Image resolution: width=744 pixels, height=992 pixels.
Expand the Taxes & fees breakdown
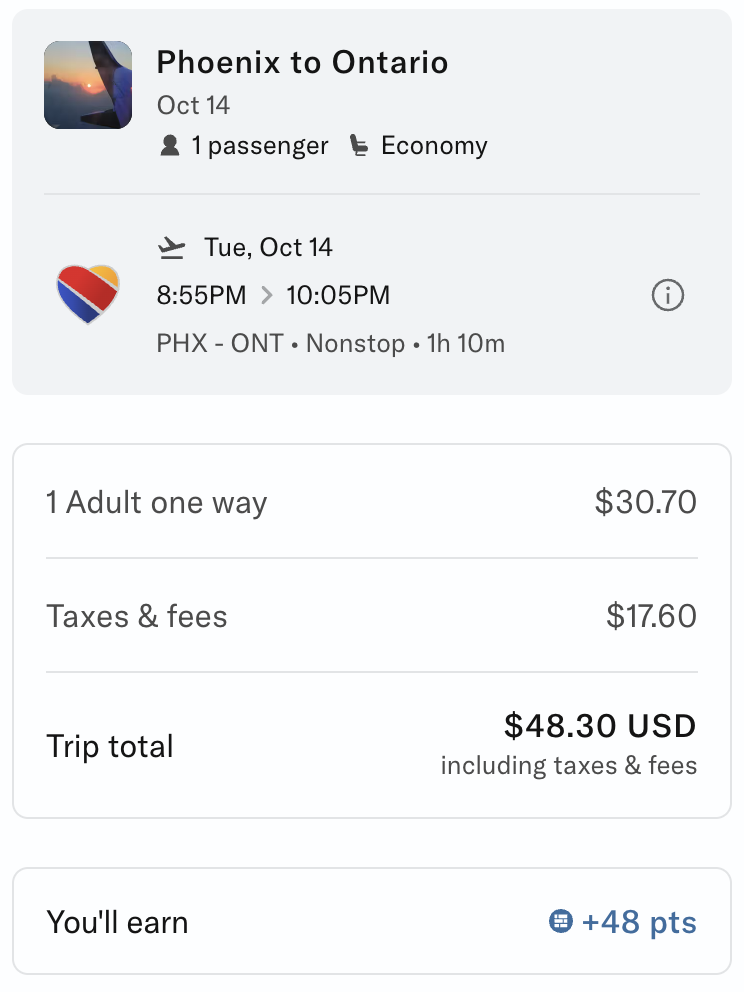tap(370, 616)
